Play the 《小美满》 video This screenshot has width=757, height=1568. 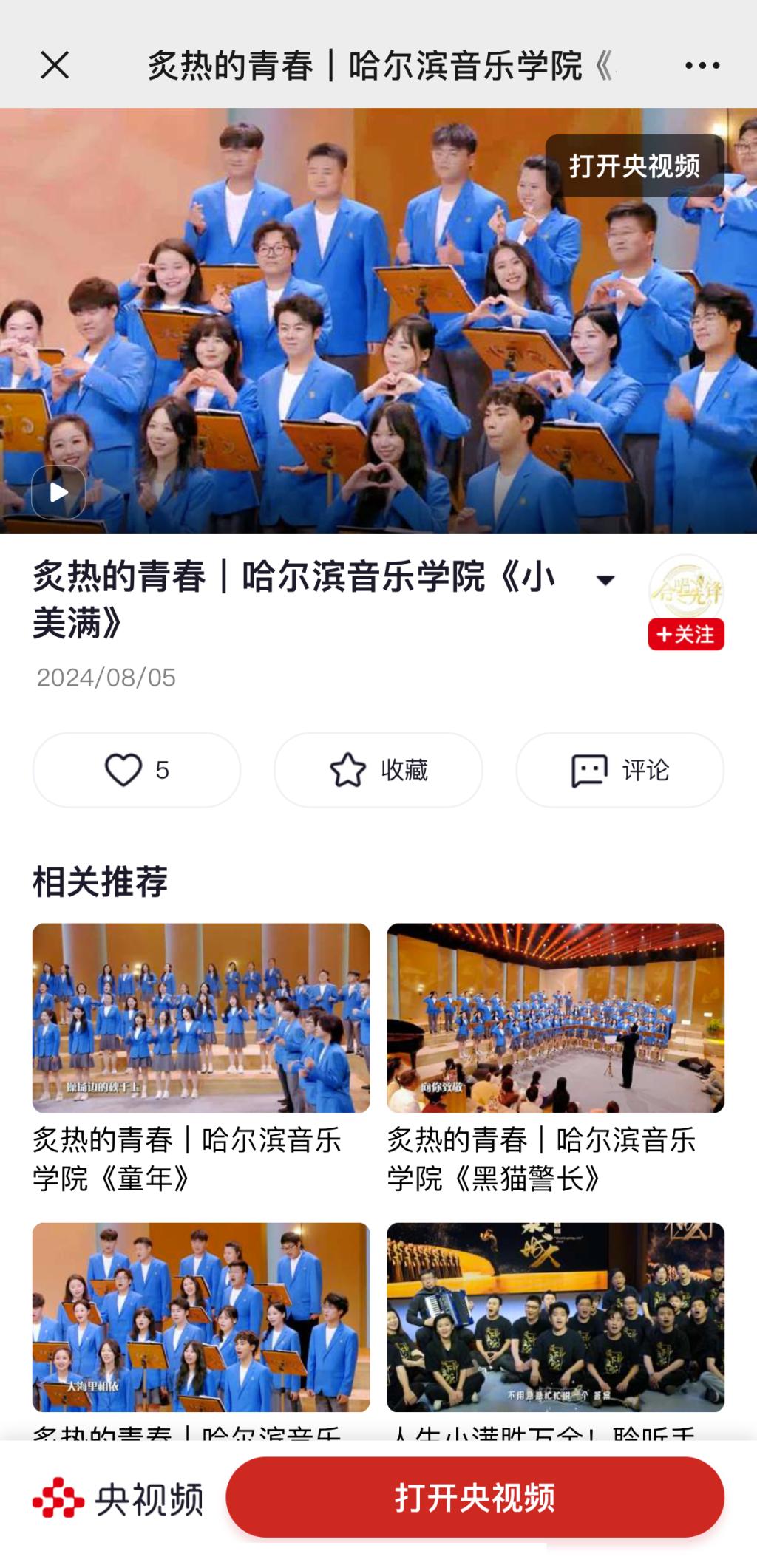point(58,492)
